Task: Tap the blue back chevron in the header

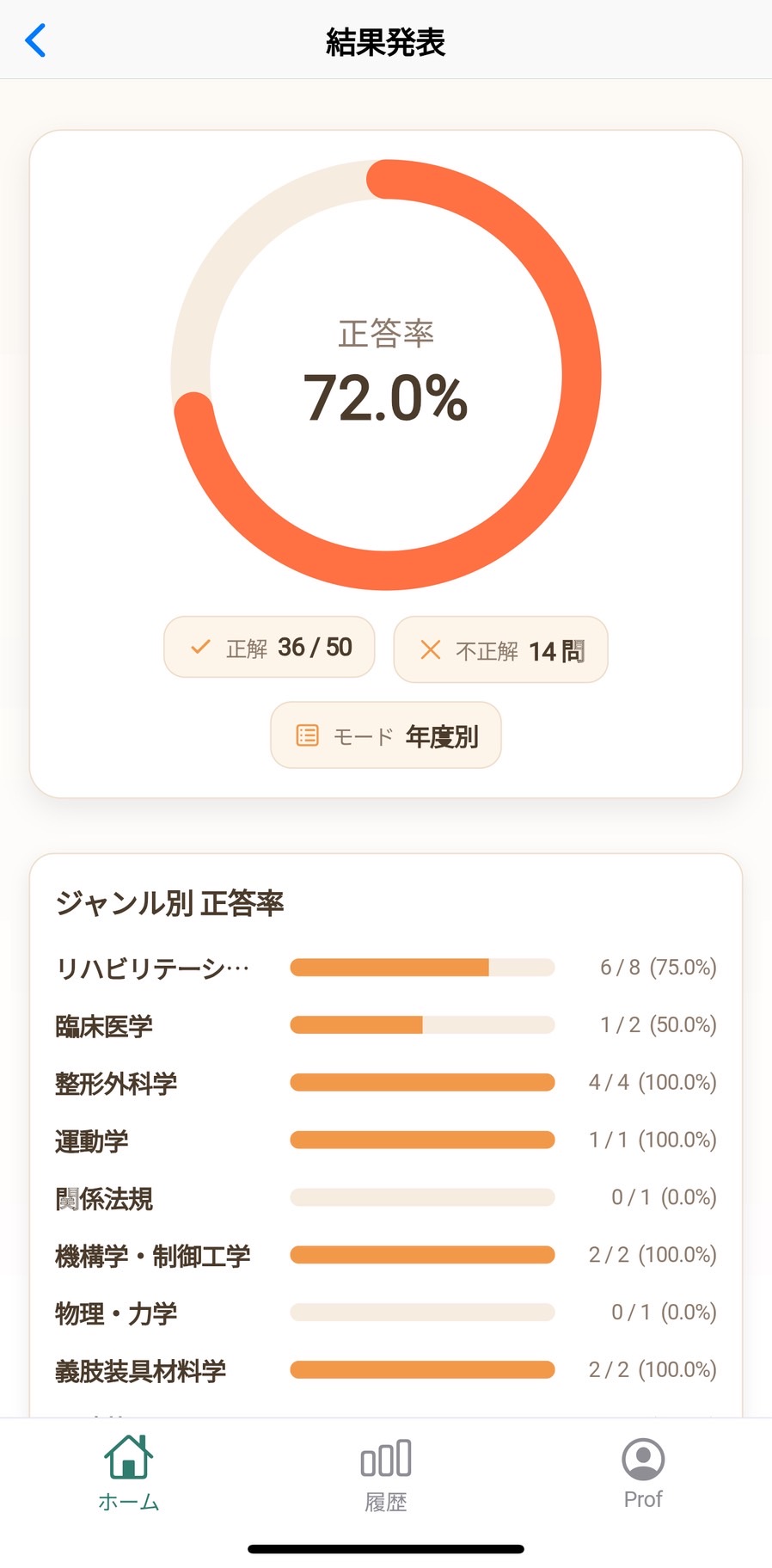Action: click(34, 40)
